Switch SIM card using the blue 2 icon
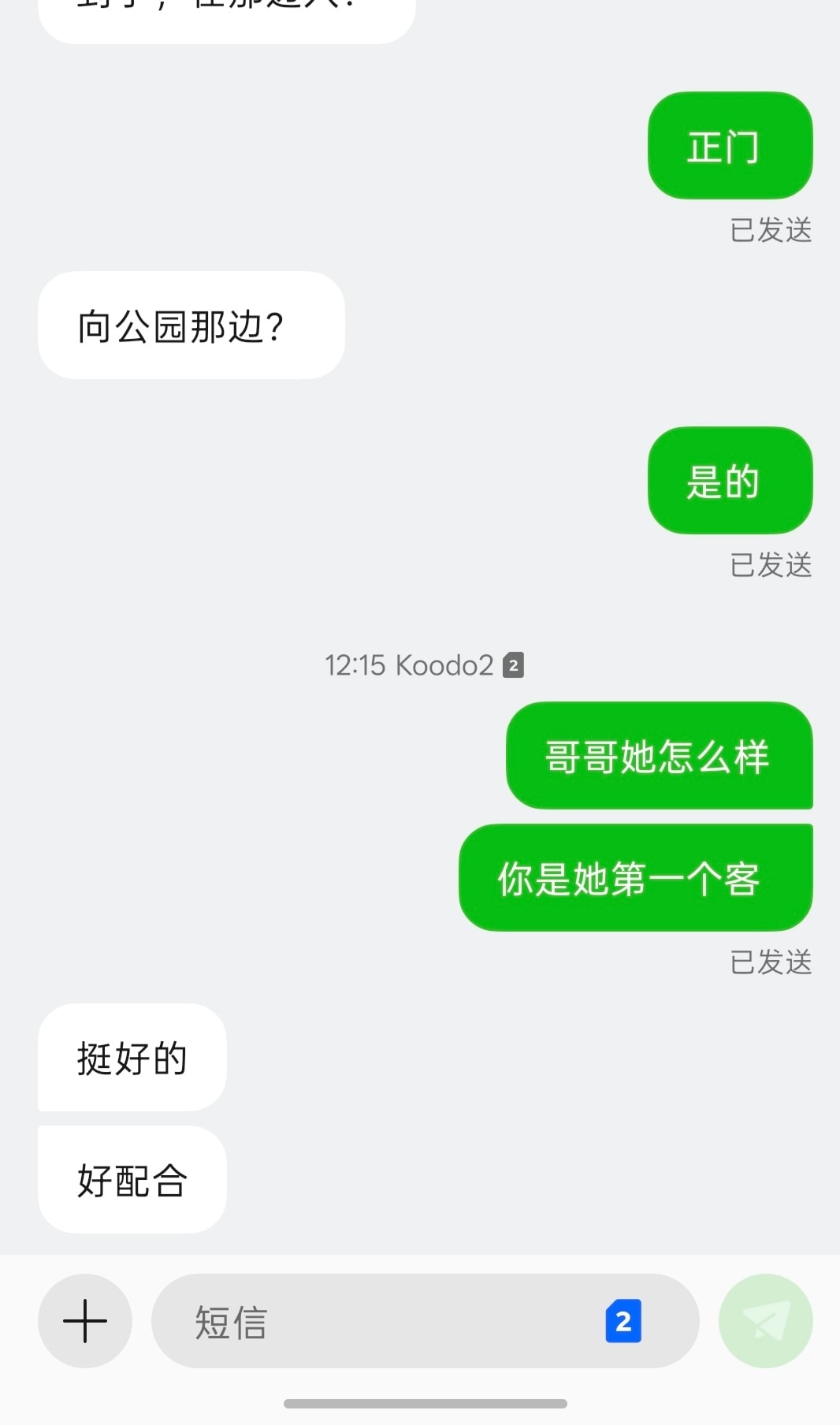 (x=623, y=1321)
